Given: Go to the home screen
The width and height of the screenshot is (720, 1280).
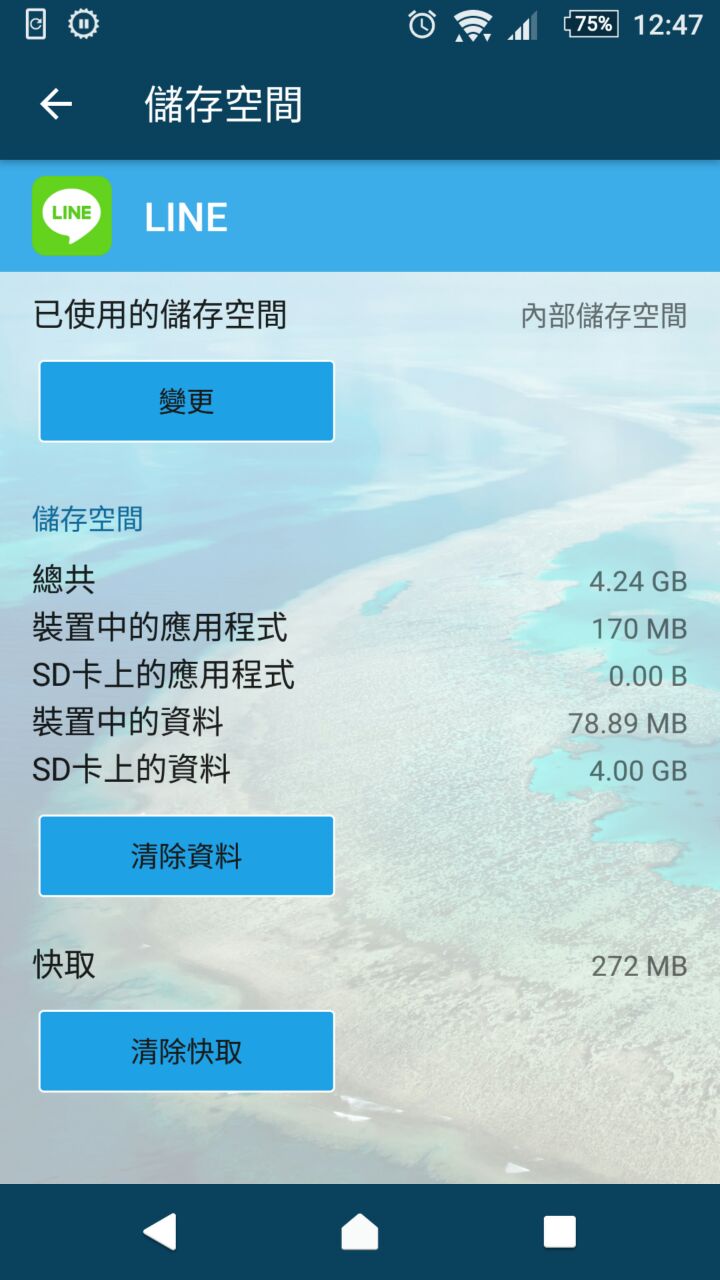Looking at the screenshot, I should tap(360, 1232).
